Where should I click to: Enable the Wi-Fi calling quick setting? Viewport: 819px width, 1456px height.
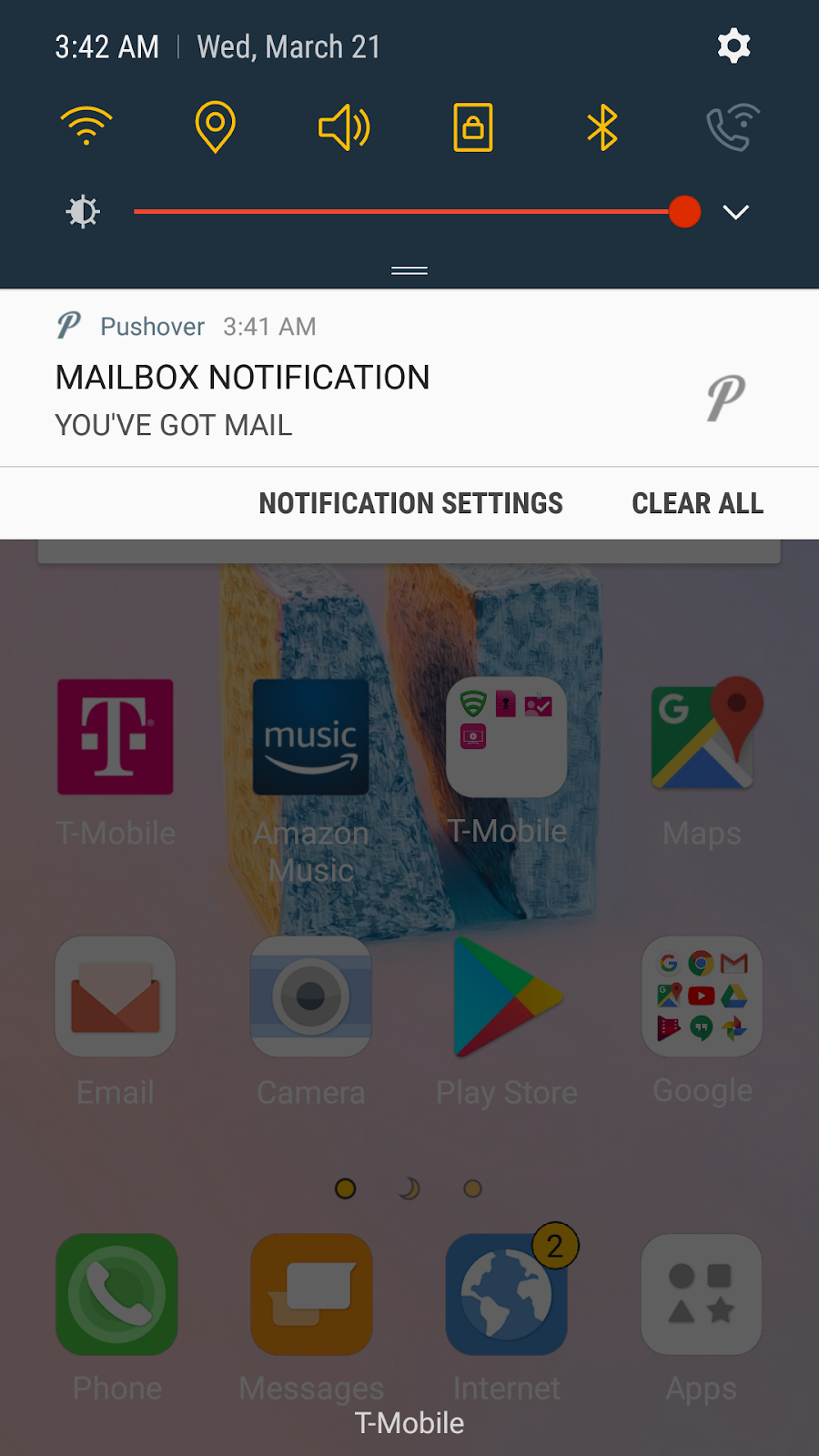click(733, 126)
